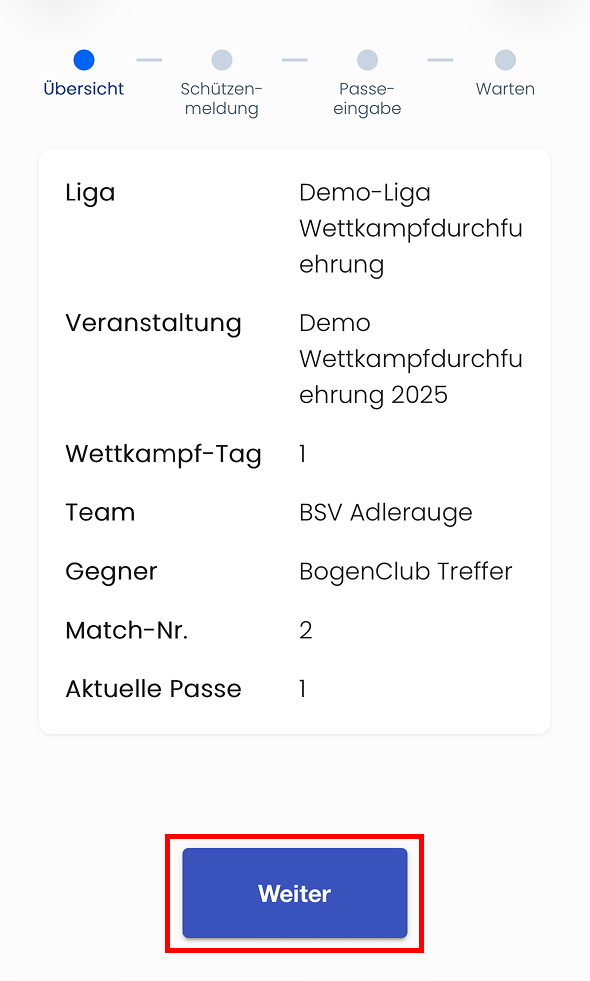
Task: Select the Schützenmeldung step
Action: point(221,84)
